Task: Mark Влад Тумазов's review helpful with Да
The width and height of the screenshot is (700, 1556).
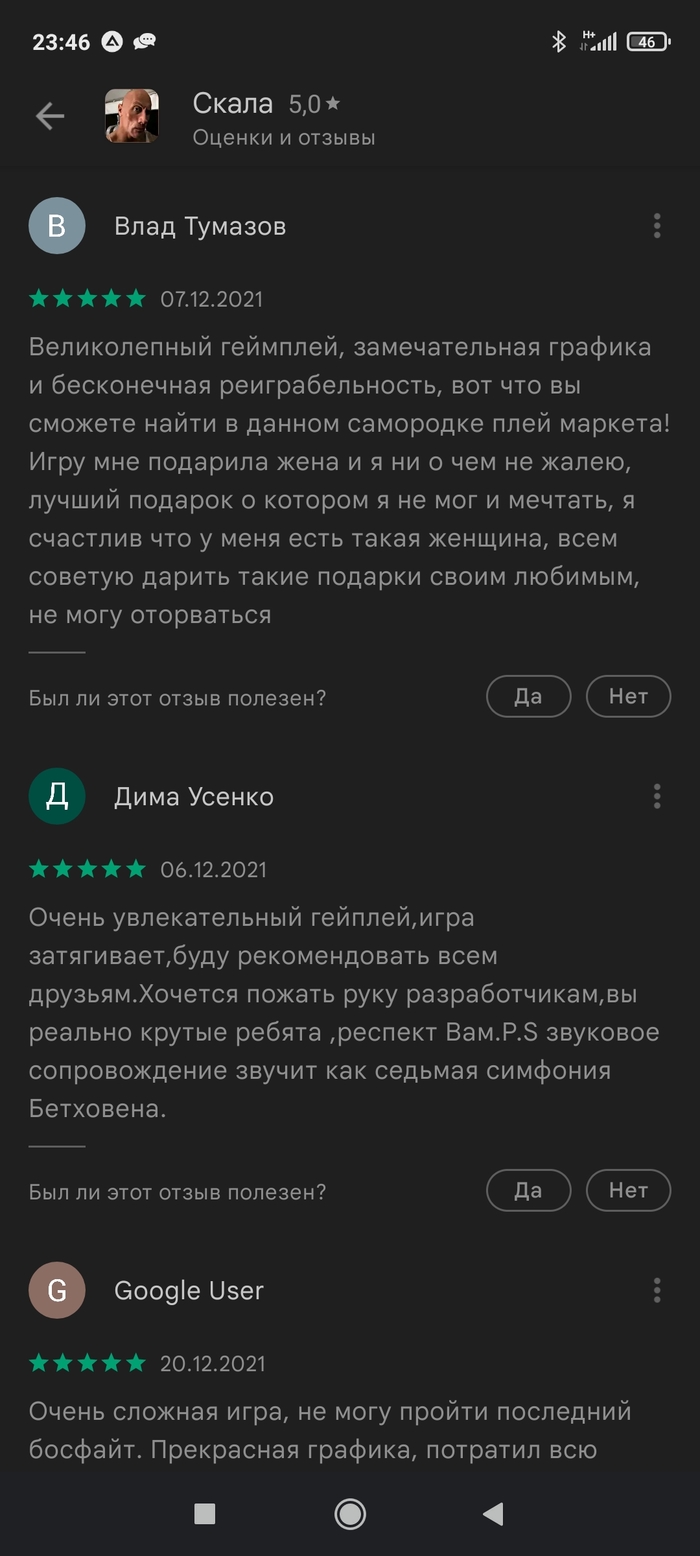Action: coord(528,697)
